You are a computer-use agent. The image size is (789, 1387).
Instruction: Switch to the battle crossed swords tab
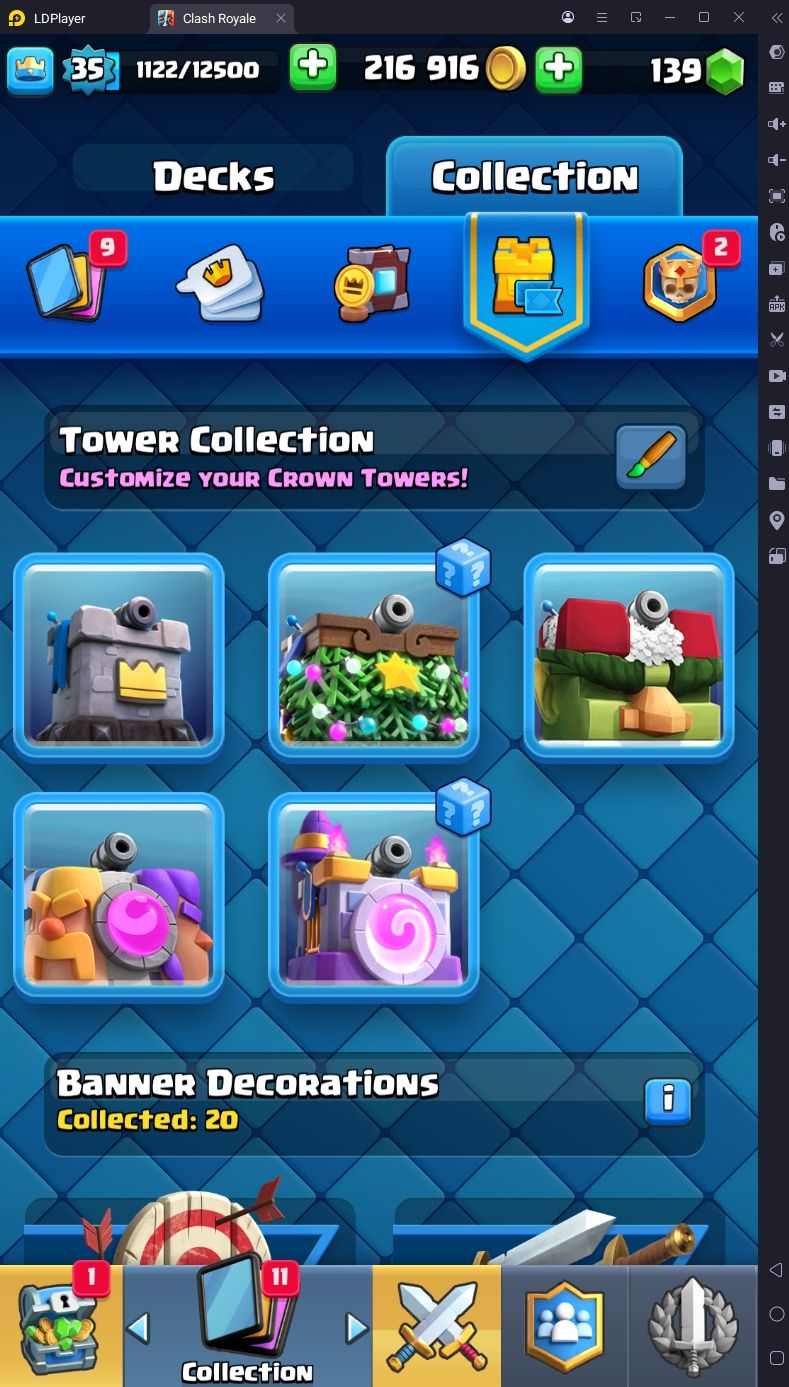(436, 1326)
